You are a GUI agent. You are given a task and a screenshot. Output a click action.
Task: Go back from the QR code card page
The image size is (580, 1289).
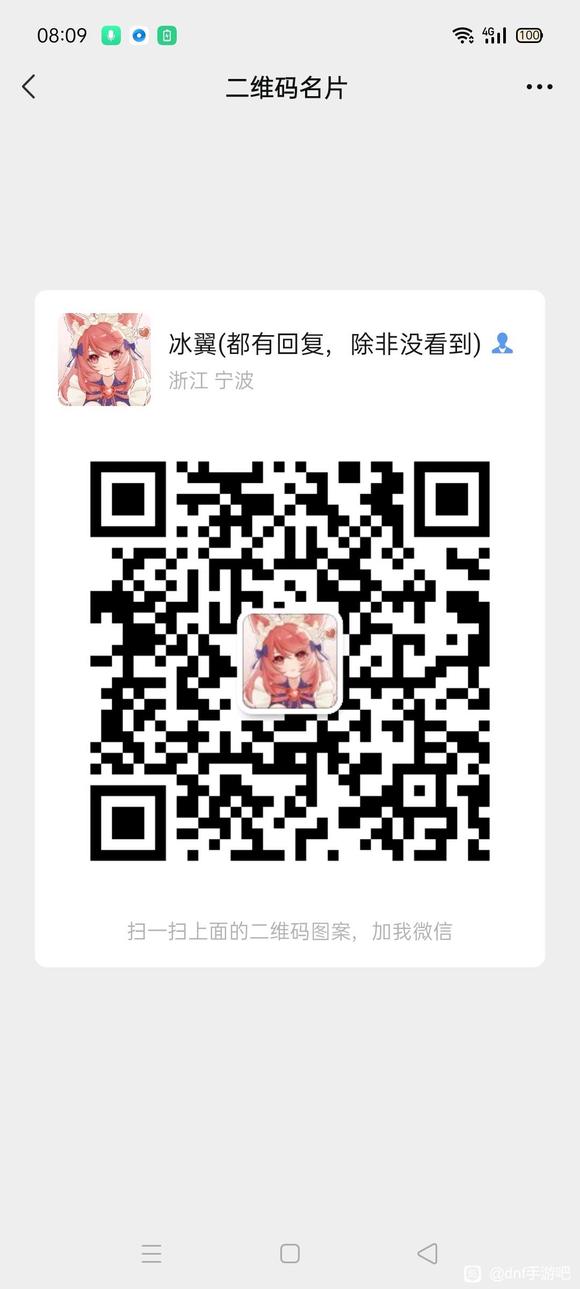point(29,87)
